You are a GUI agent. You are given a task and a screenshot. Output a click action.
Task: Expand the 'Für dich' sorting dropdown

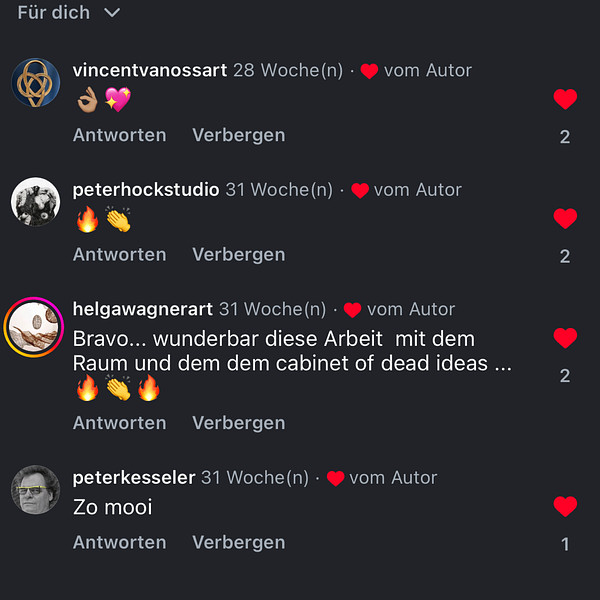[68, 13]
